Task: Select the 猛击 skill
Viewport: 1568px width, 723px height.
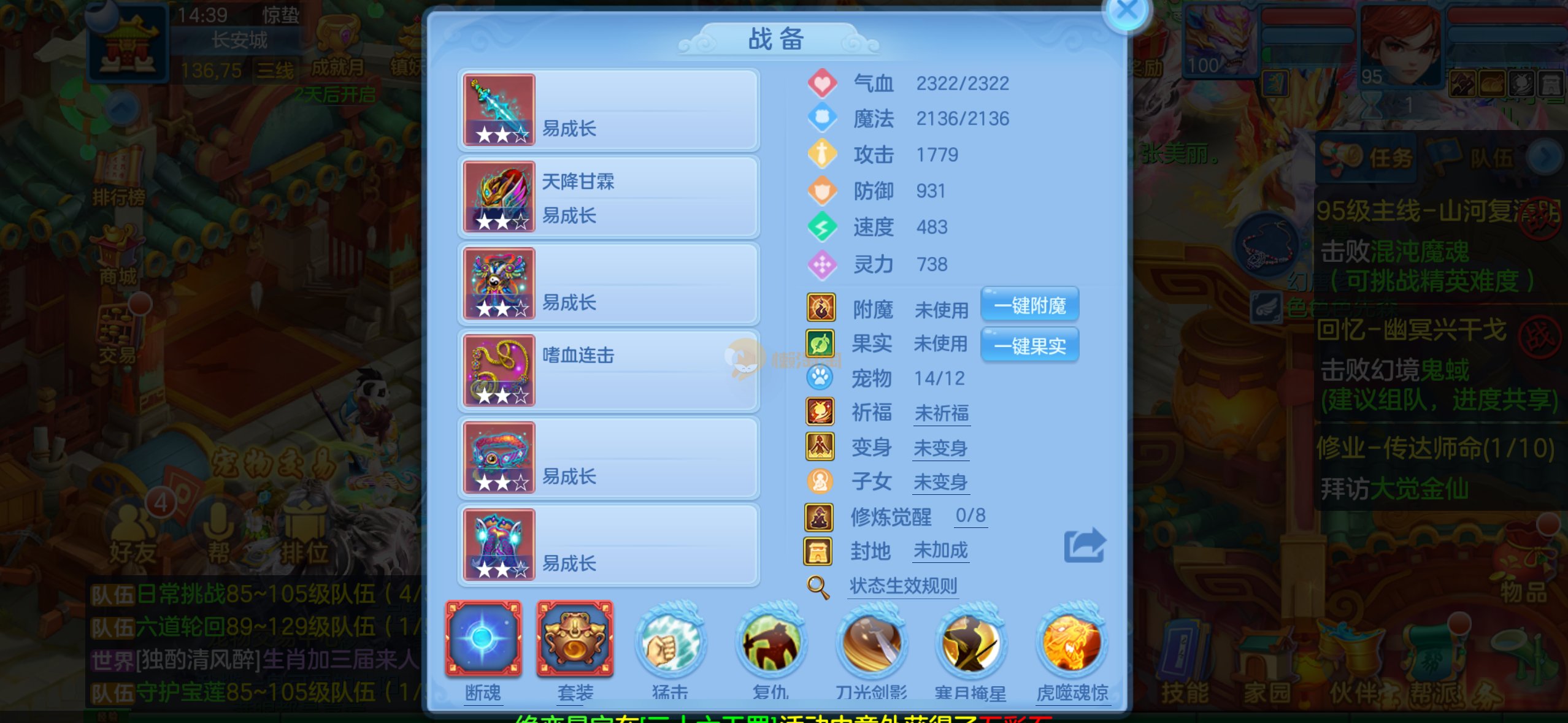Action: point(670,643)
